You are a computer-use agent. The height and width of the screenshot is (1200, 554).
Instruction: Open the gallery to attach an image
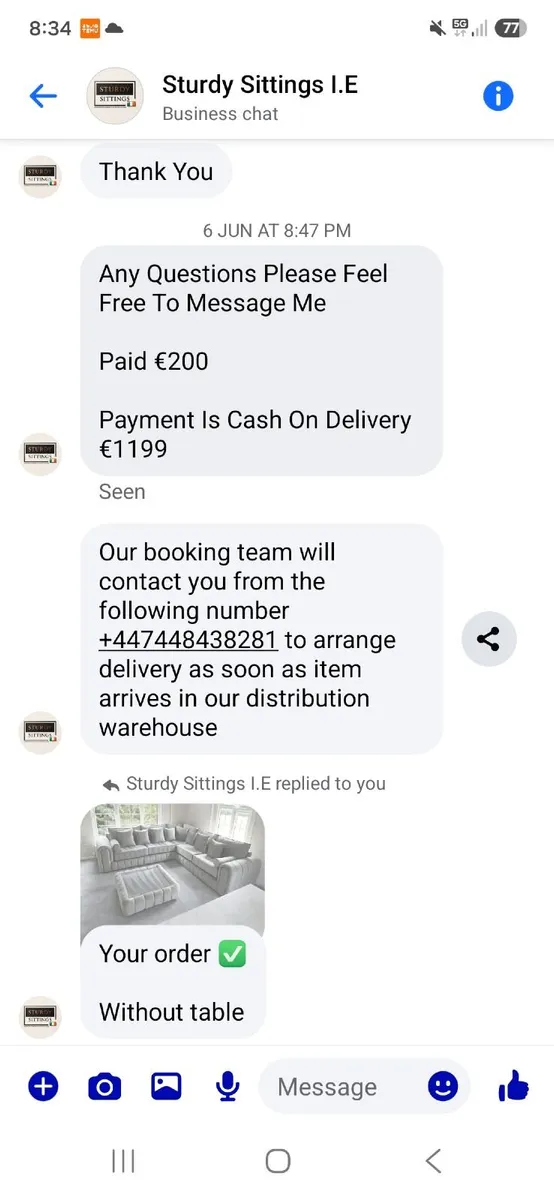166,1086
